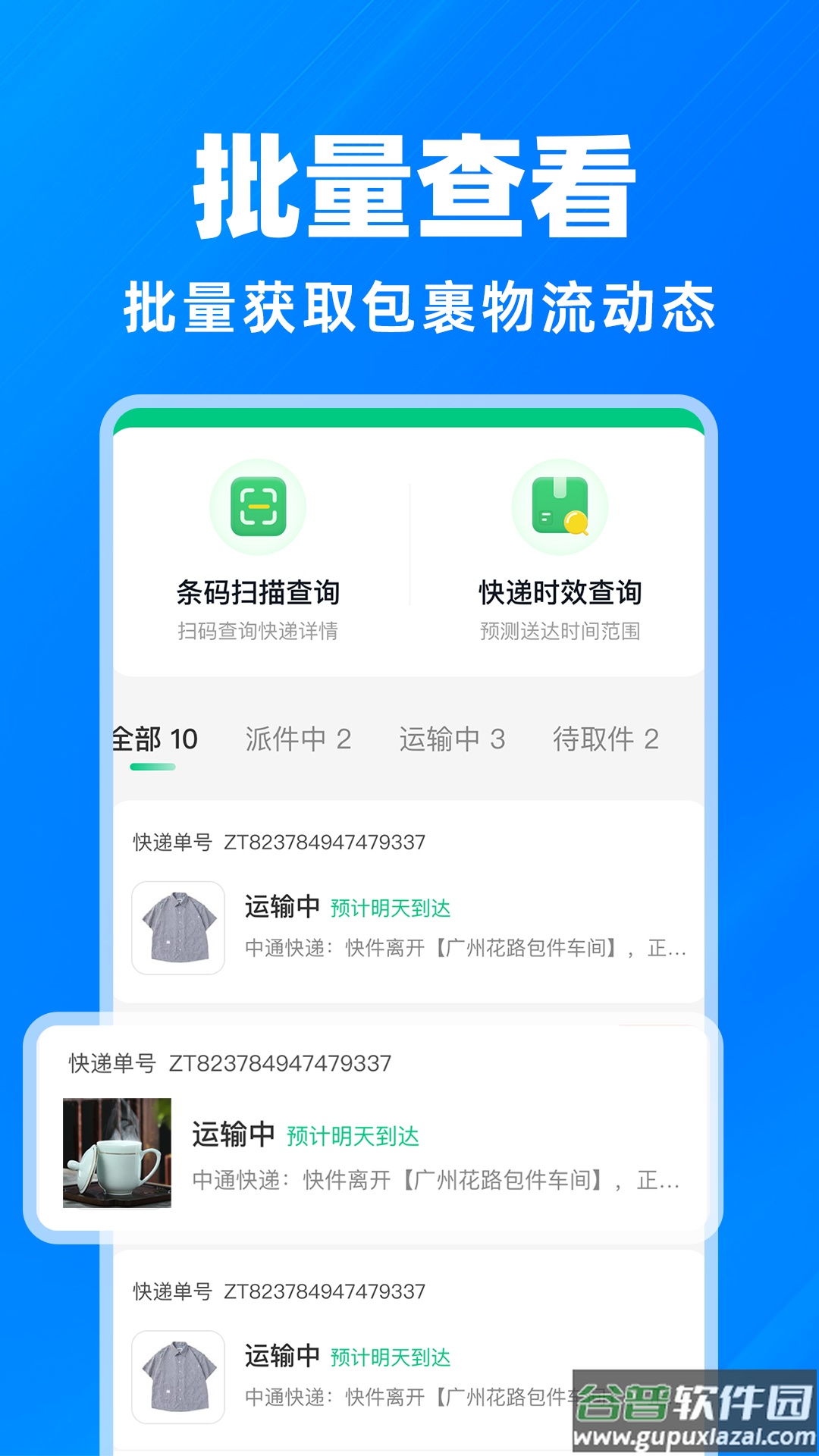
Task: Click the green tab underline indicator
Action: coord(154,767)
